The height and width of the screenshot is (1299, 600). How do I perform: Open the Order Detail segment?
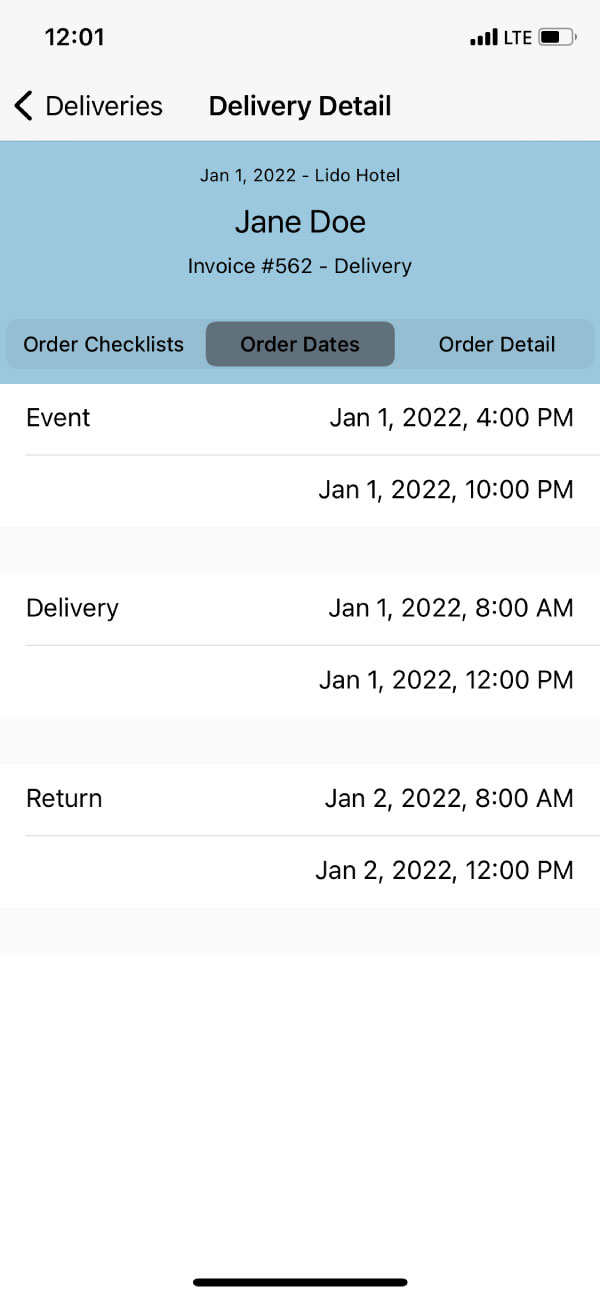click(x=496, y=344)
